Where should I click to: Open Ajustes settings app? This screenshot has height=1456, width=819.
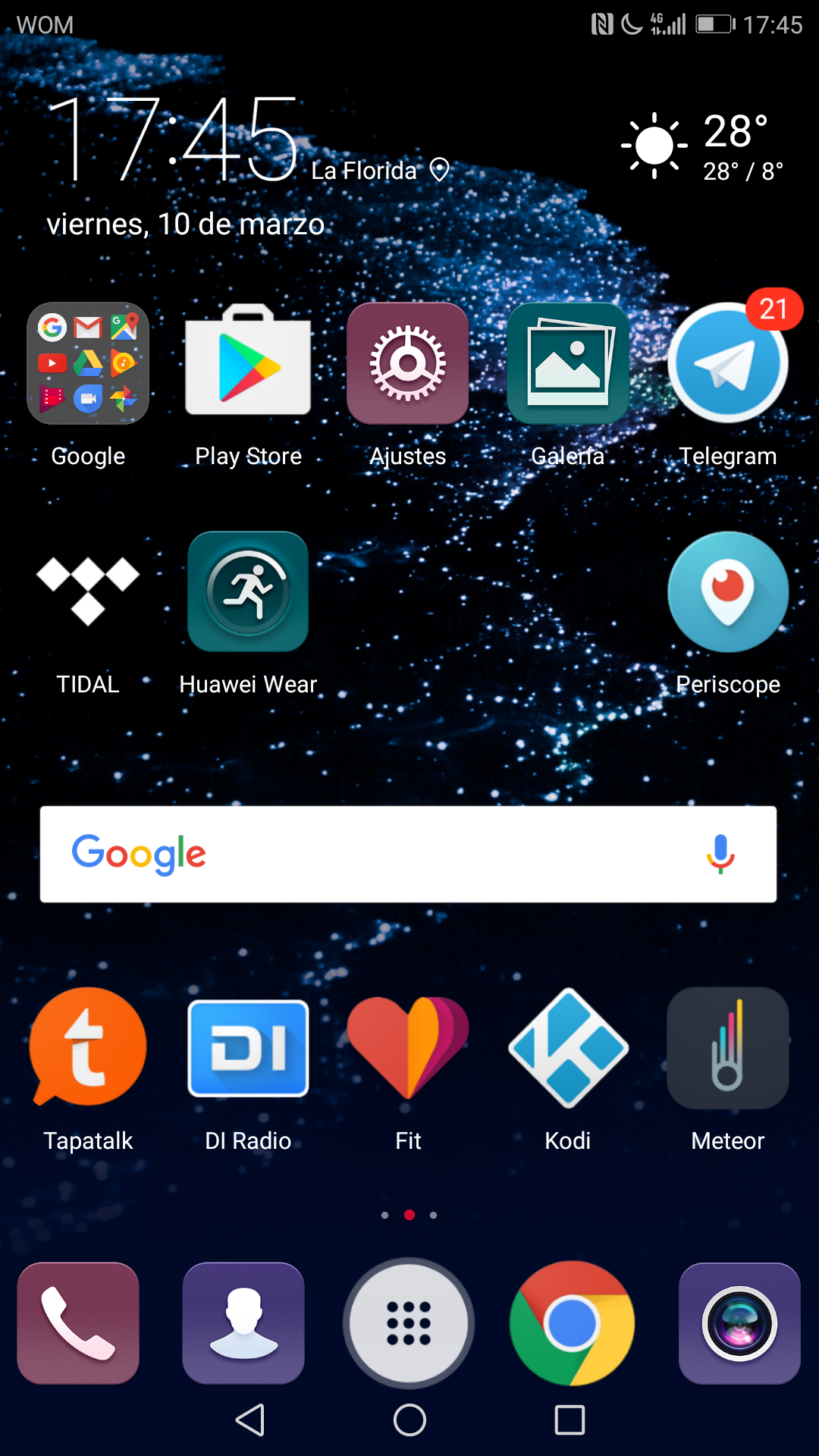point(408,363)
